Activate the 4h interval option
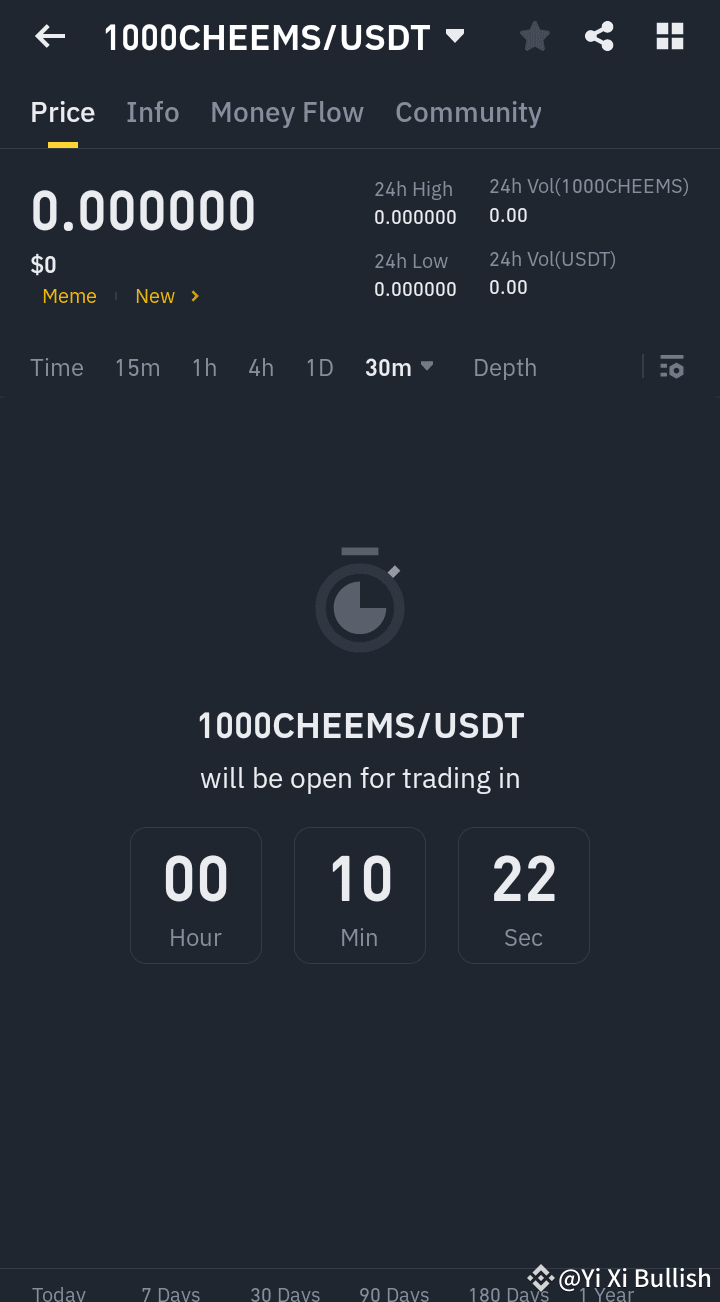 coord(260,367)
